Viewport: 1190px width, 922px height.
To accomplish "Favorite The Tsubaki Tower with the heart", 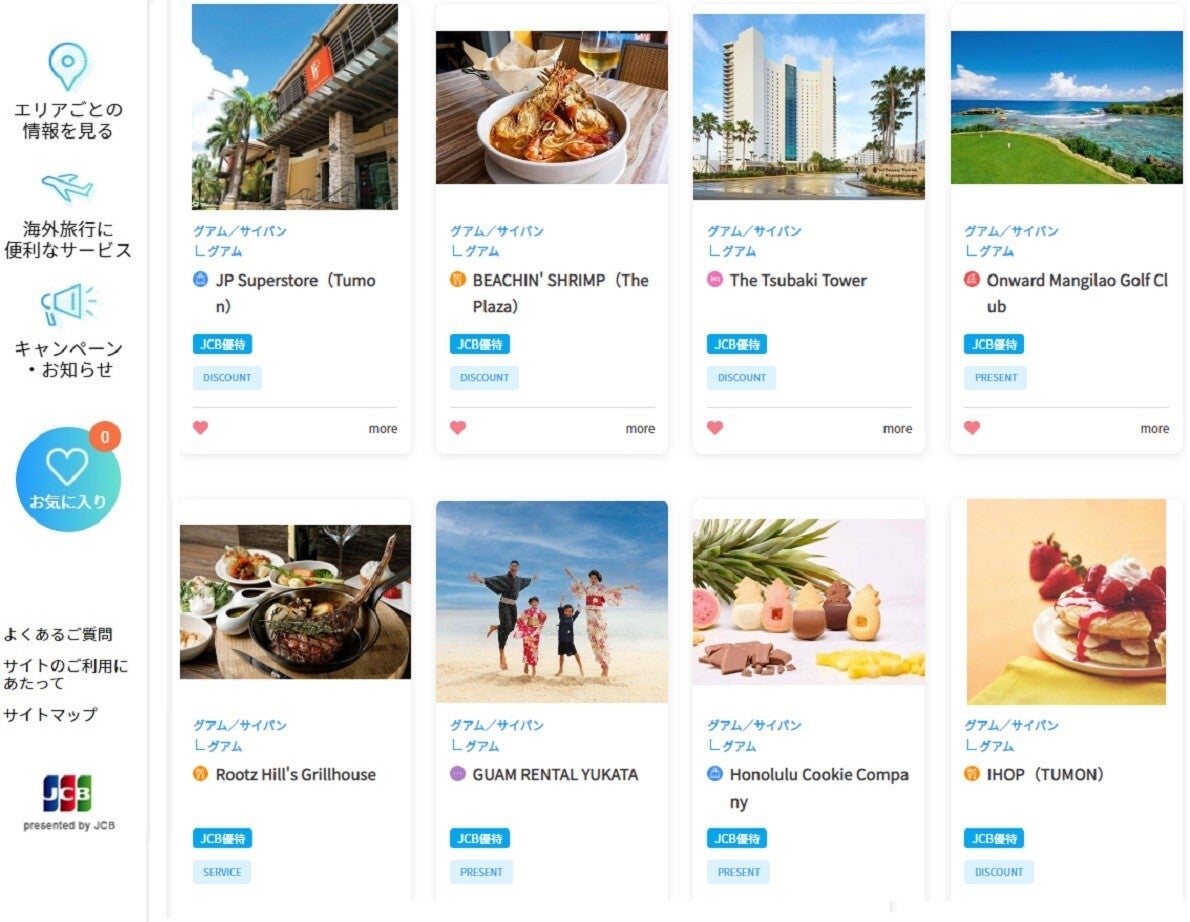I will click(x=715, y=428).
